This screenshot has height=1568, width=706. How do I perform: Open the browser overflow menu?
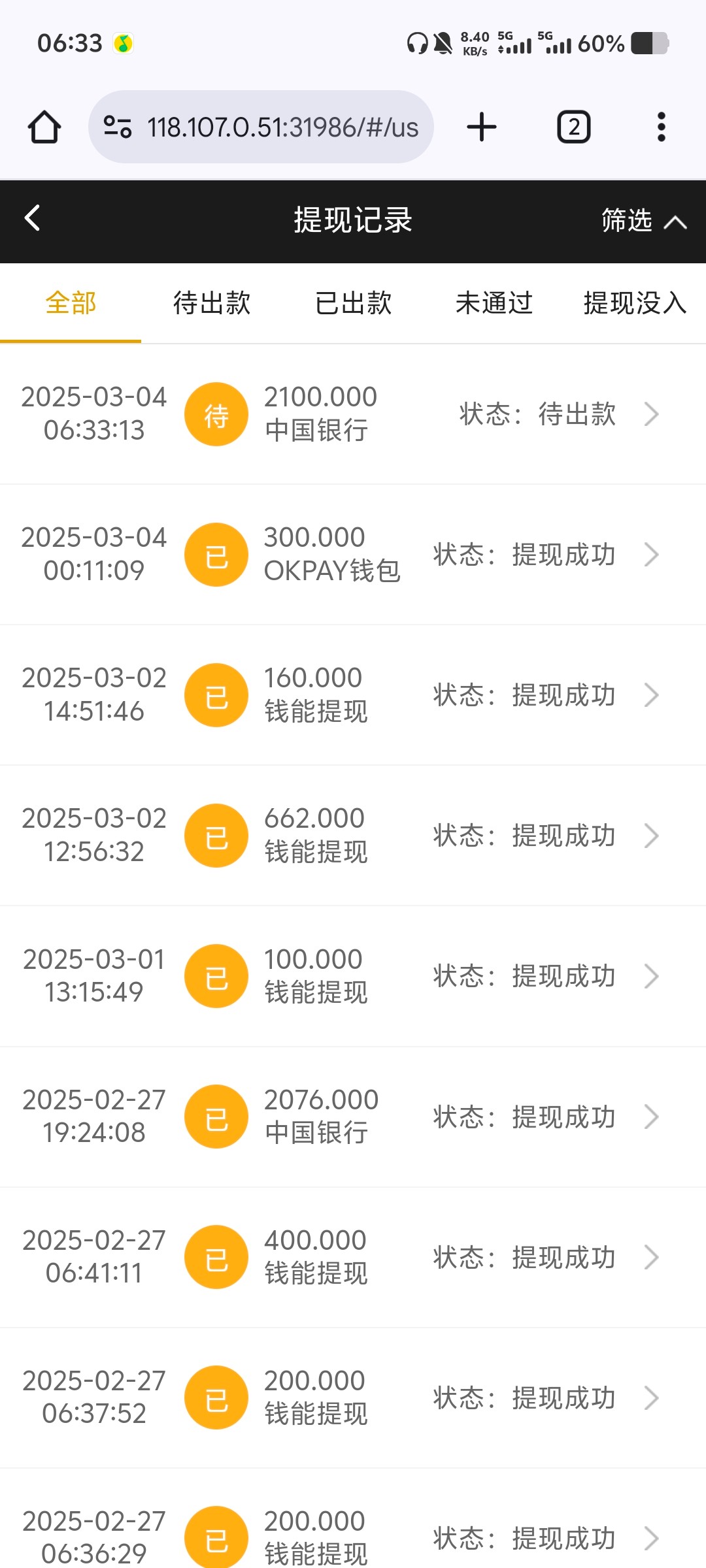(662, 127)
